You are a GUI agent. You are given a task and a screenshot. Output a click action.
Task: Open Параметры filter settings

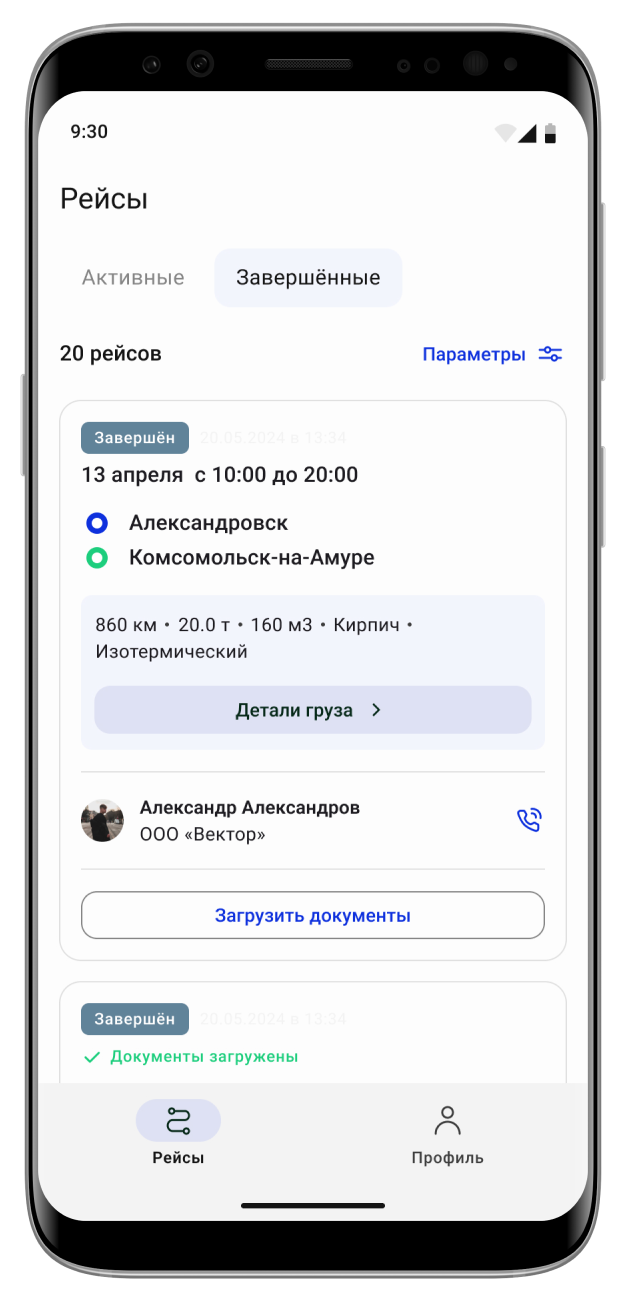point(491,354)
